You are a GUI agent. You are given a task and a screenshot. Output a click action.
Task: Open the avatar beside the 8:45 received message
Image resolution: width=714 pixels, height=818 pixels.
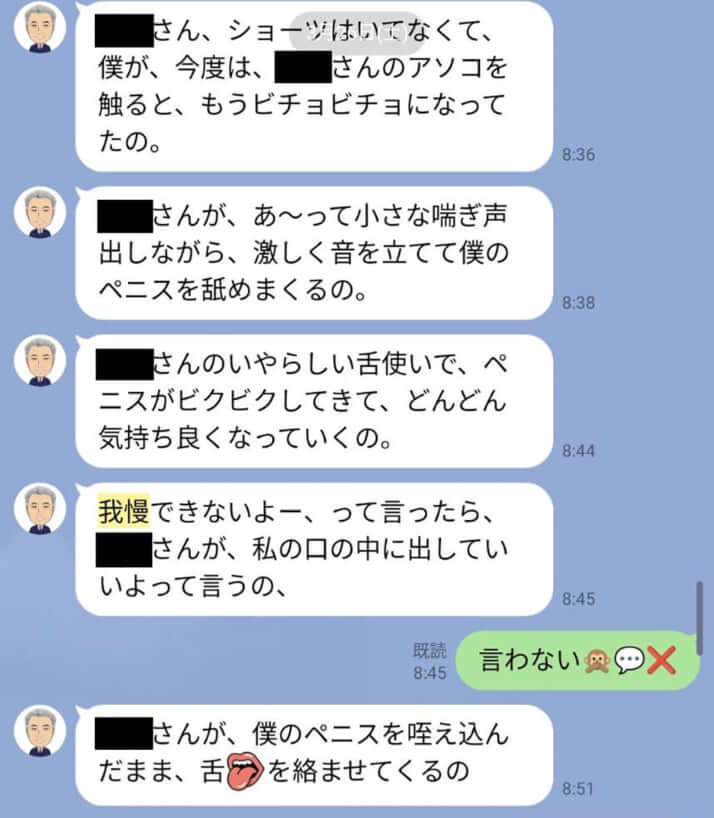click(41, 510)
